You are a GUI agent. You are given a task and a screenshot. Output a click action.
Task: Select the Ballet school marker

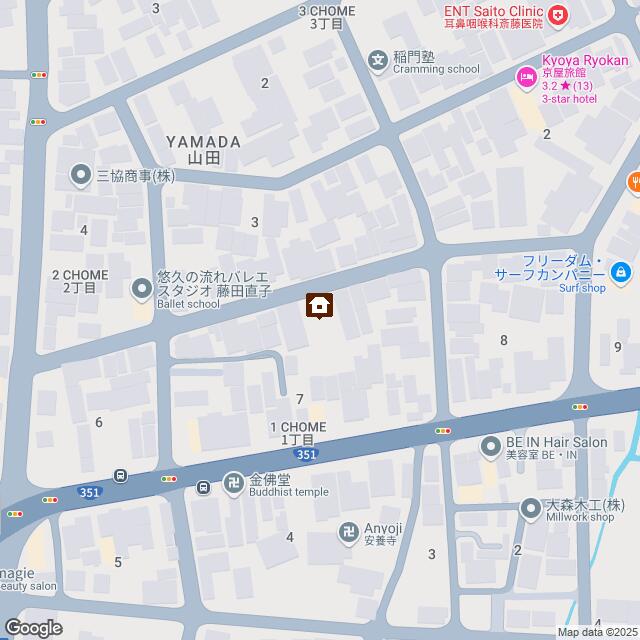pyautogui.click(x=142, y=289)
